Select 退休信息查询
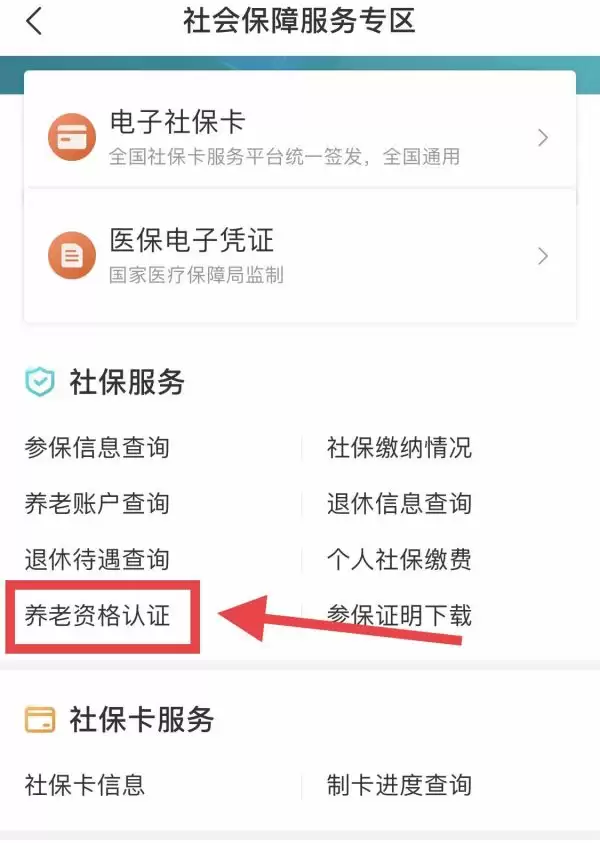This screenshot has height=843, width=600. coord(399,503)
